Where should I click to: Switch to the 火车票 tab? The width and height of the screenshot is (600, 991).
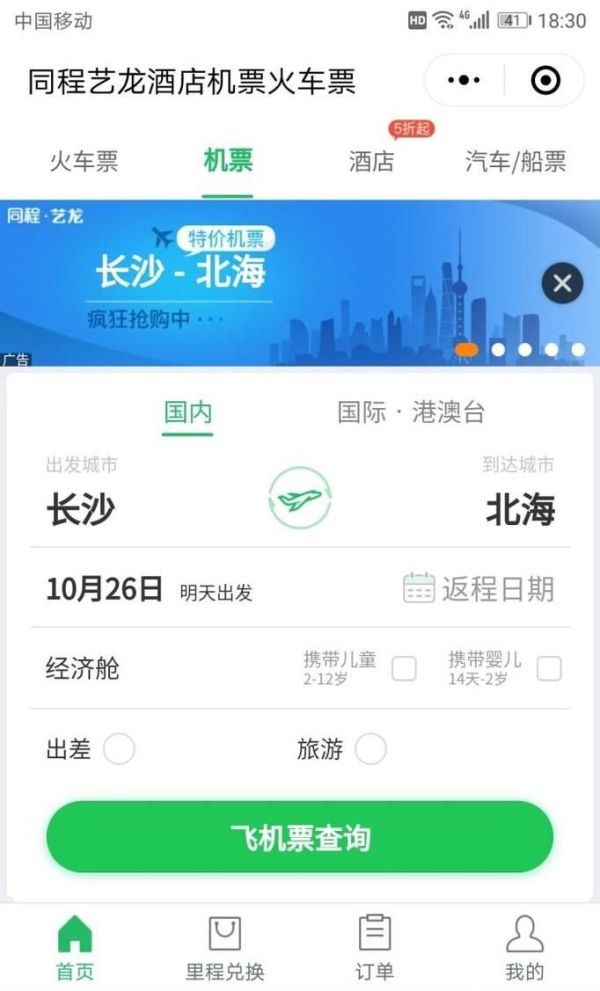84,162
